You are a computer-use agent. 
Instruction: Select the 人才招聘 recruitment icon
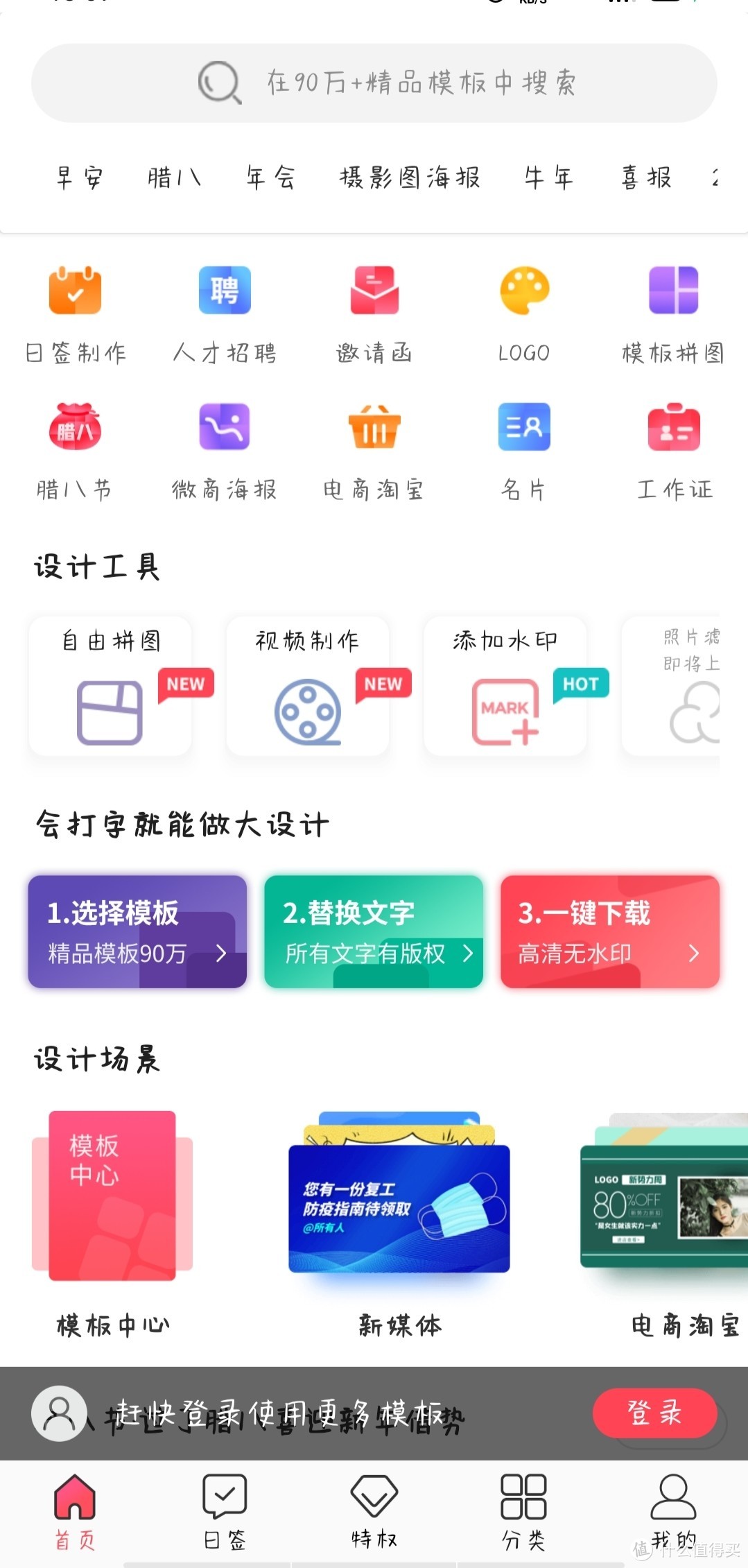coord(224,291)
